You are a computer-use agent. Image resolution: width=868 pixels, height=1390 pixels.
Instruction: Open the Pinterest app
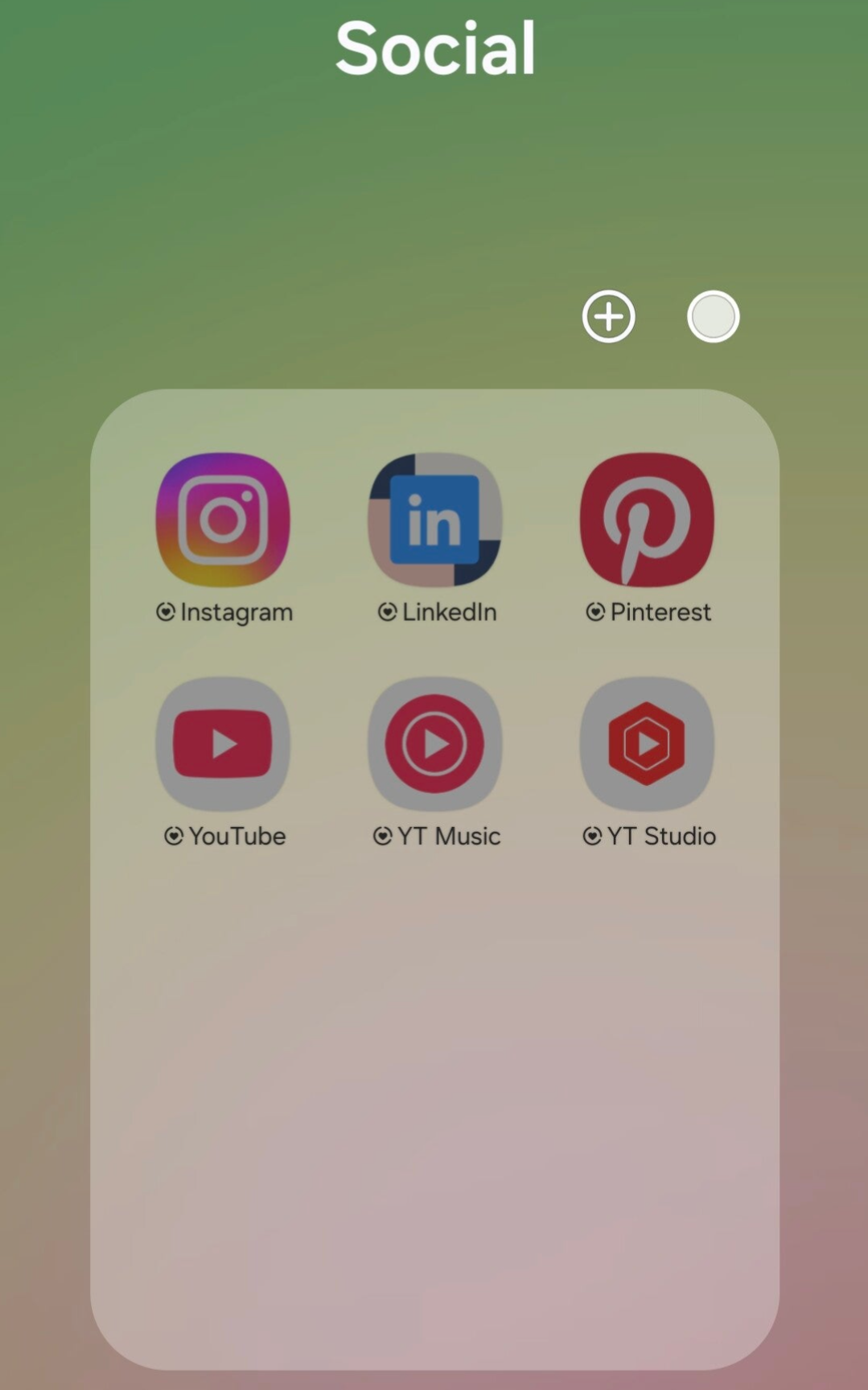[x=647, y=520]
